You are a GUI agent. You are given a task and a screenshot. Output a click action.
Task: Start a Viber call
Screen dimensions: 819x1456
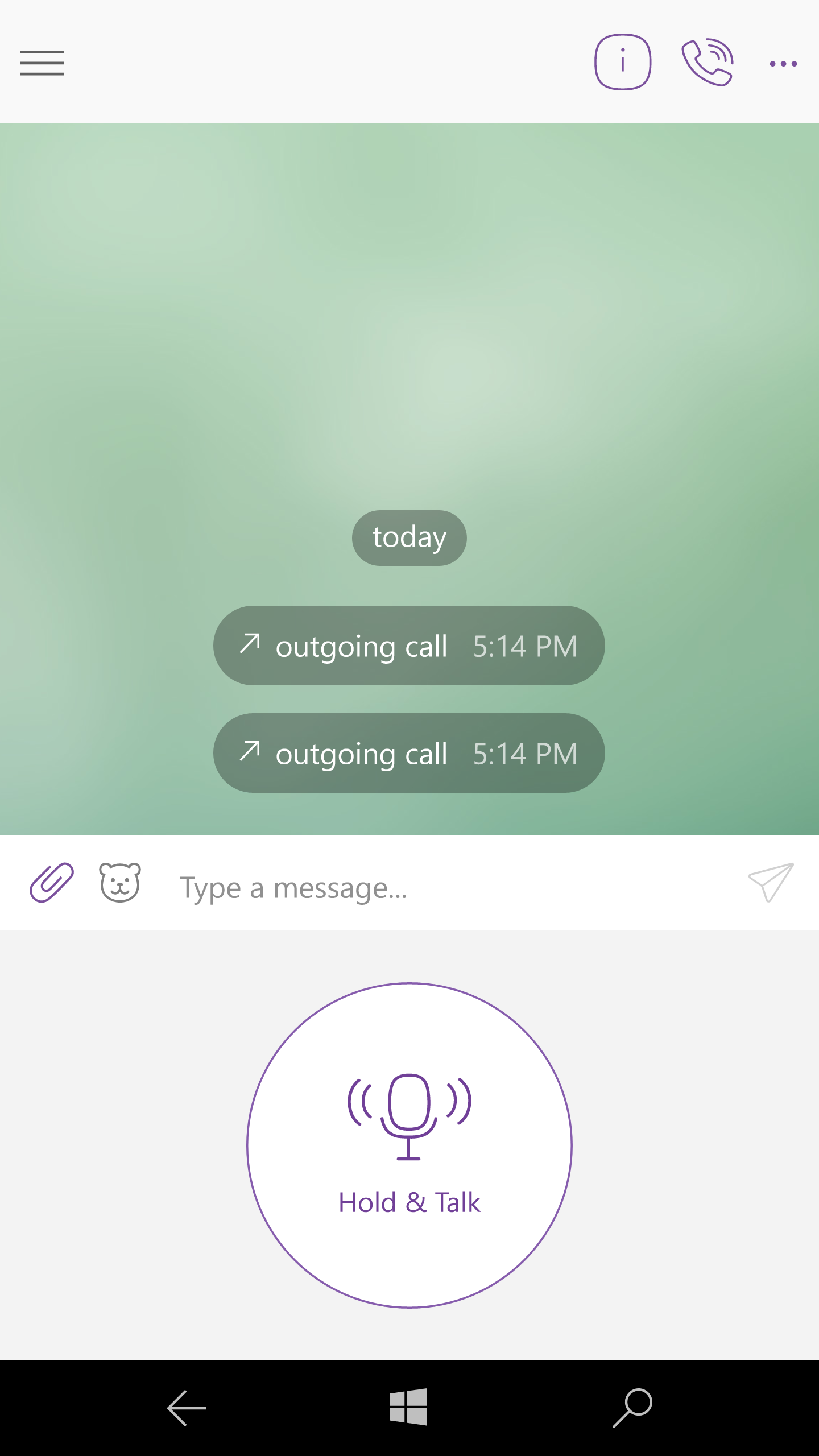click(x=707, y=62)
